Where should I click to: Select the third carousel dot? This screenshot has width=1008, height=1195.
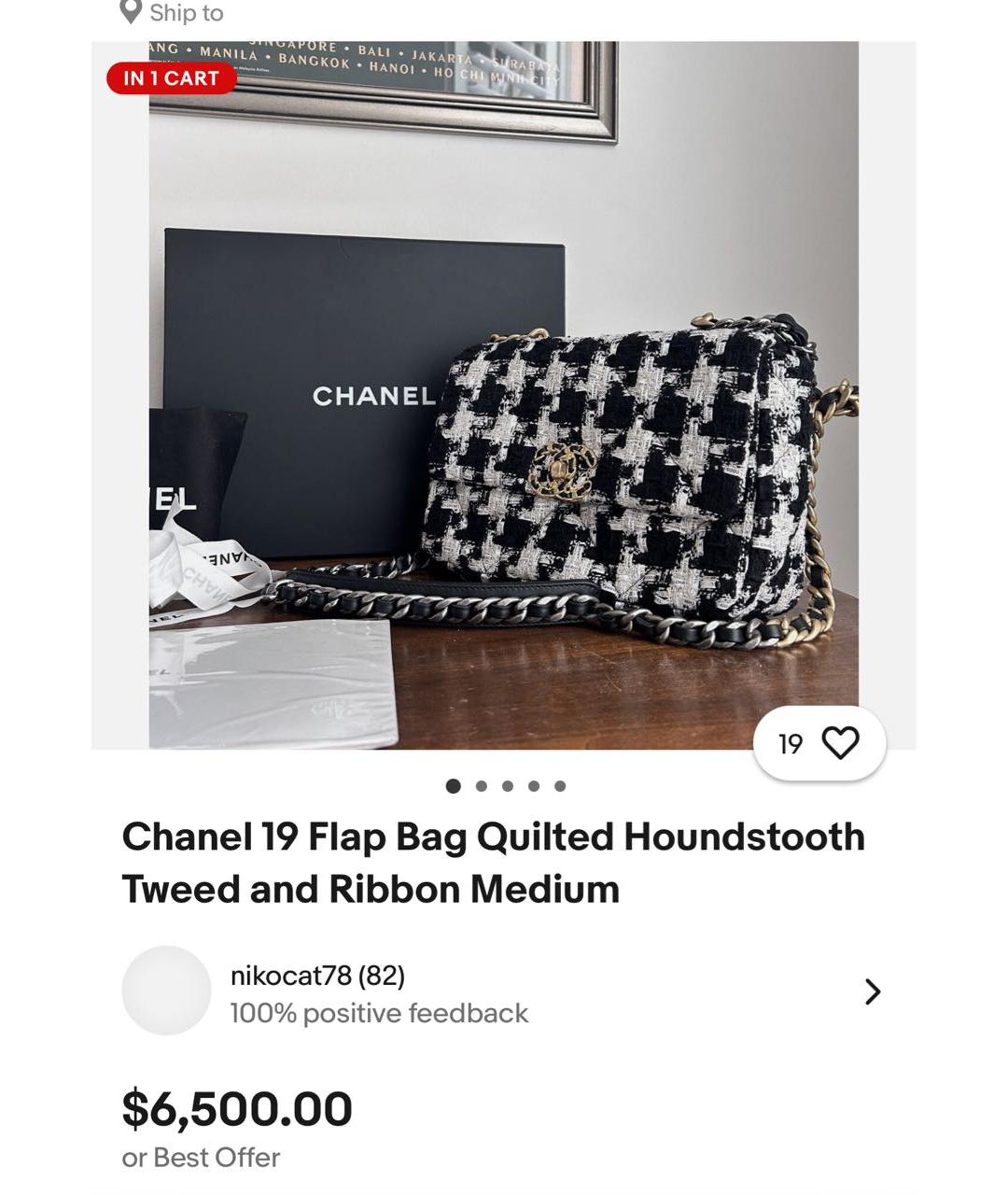[x=507, y=787]
